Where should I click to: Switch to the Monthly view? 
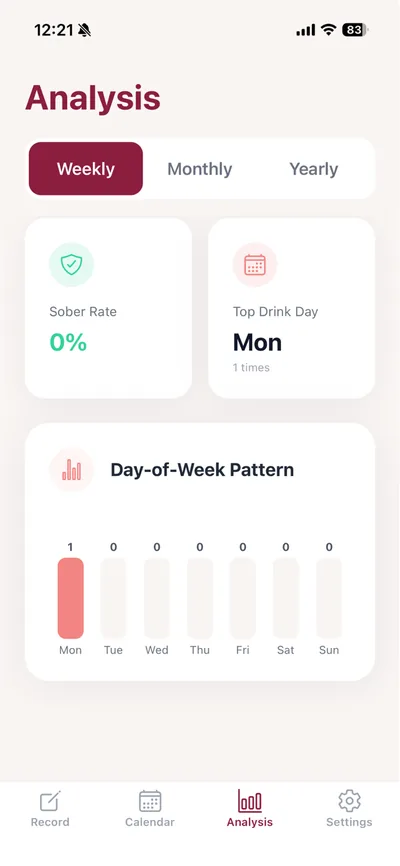click(199, 169)
